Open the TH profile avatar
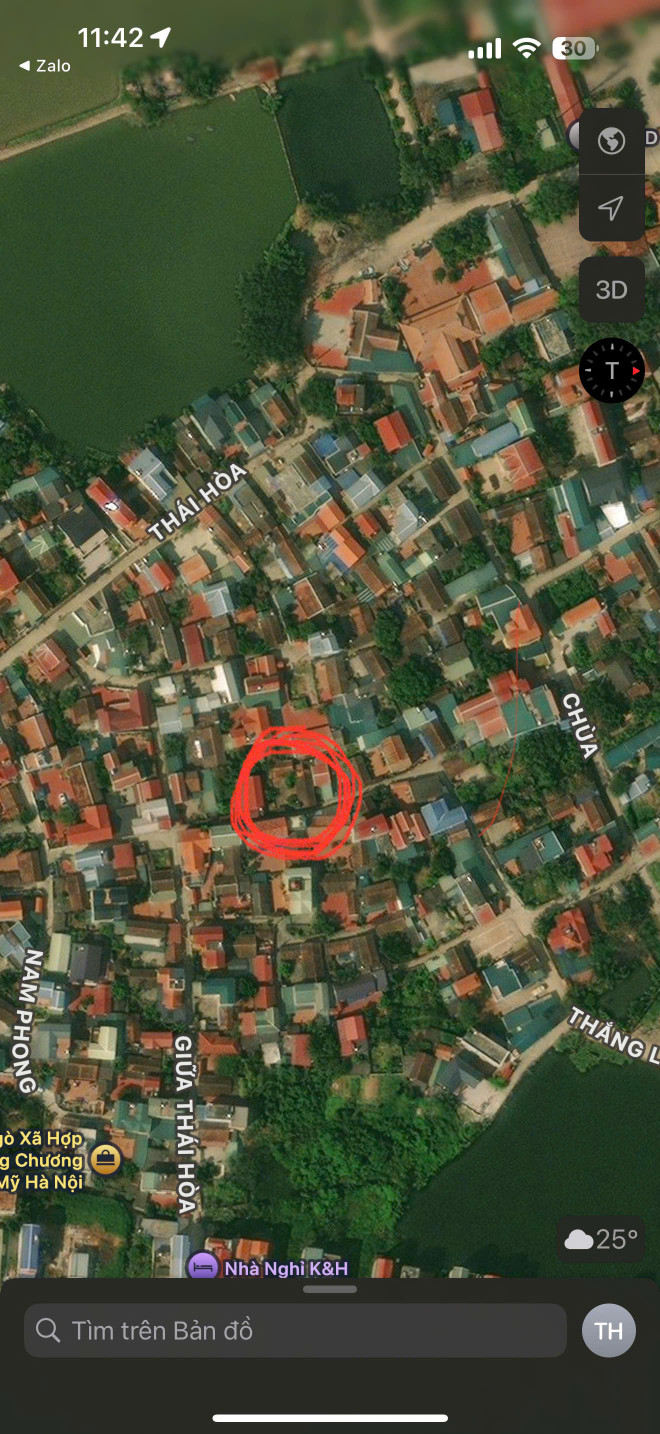 tap(608, 1331)
